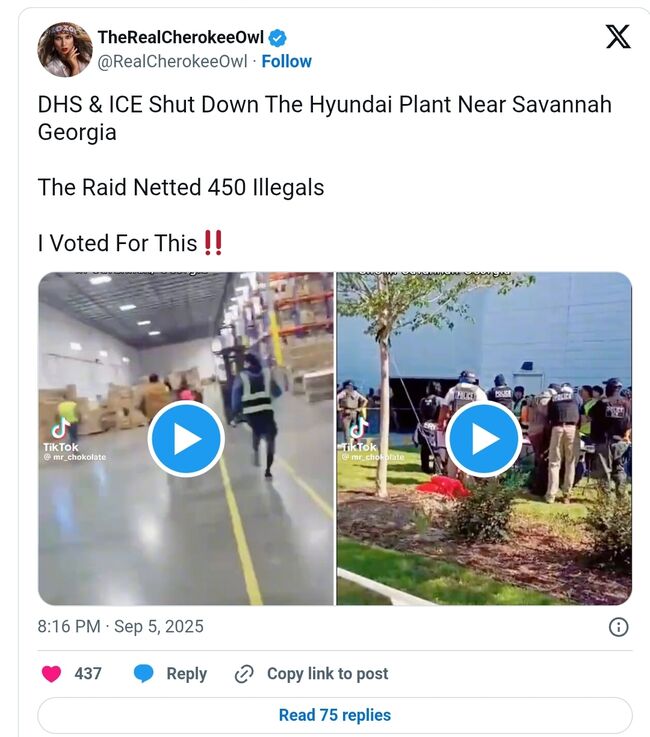Follow @RealCherokeeOwl
The width and height of the screenshot is (650, 737).
pos(286,61)
